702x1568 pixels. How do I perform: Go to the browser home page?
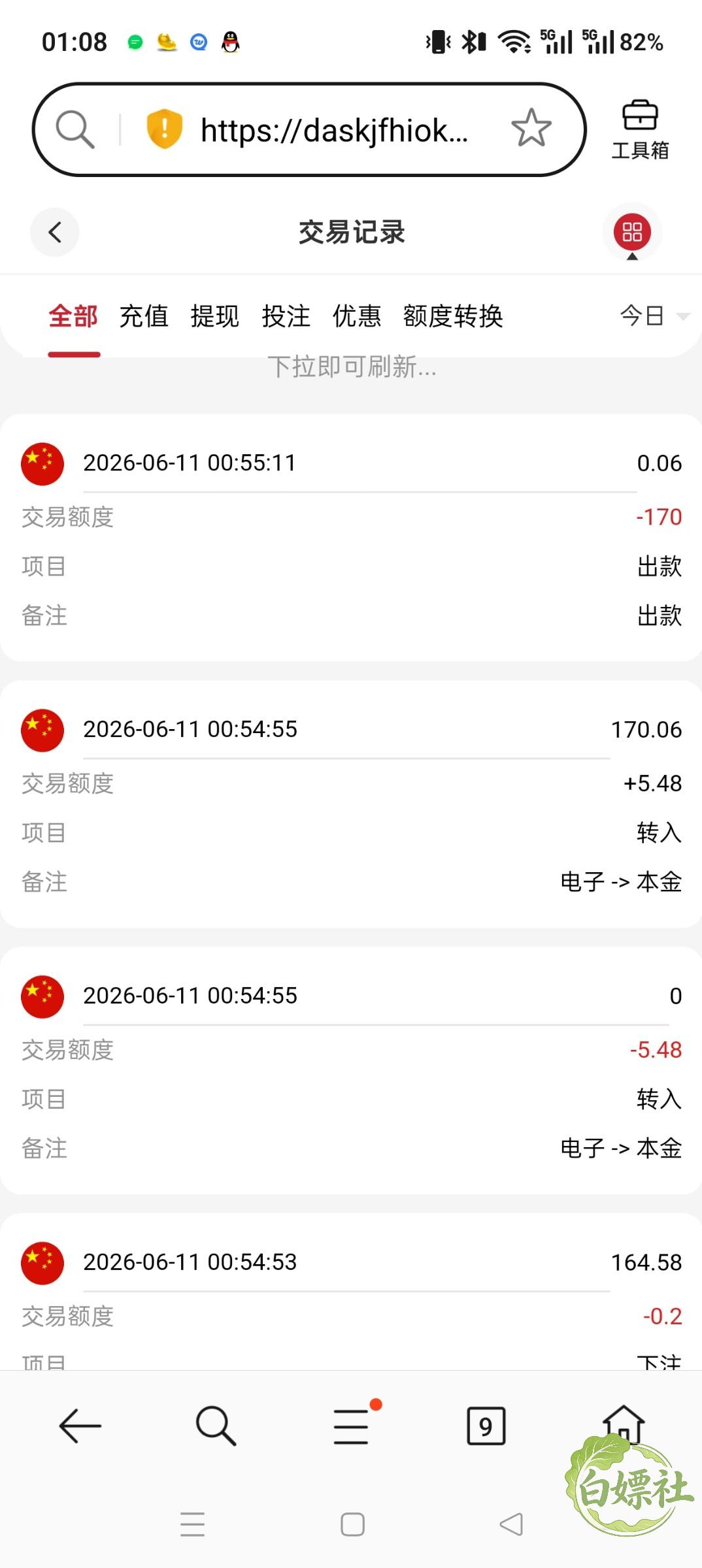[623, 1423]
